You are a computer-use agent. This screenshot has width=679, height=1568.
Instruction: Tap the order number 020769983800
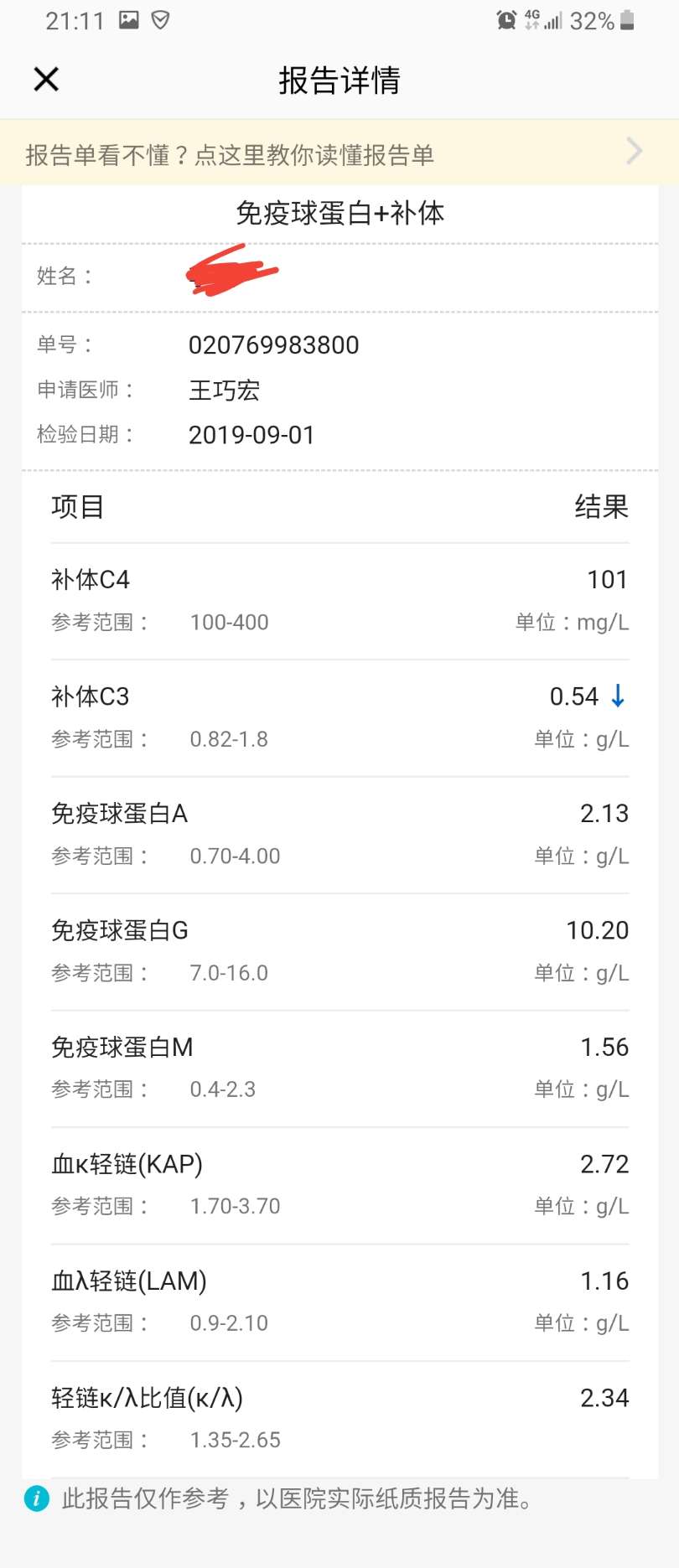[273, 344]
